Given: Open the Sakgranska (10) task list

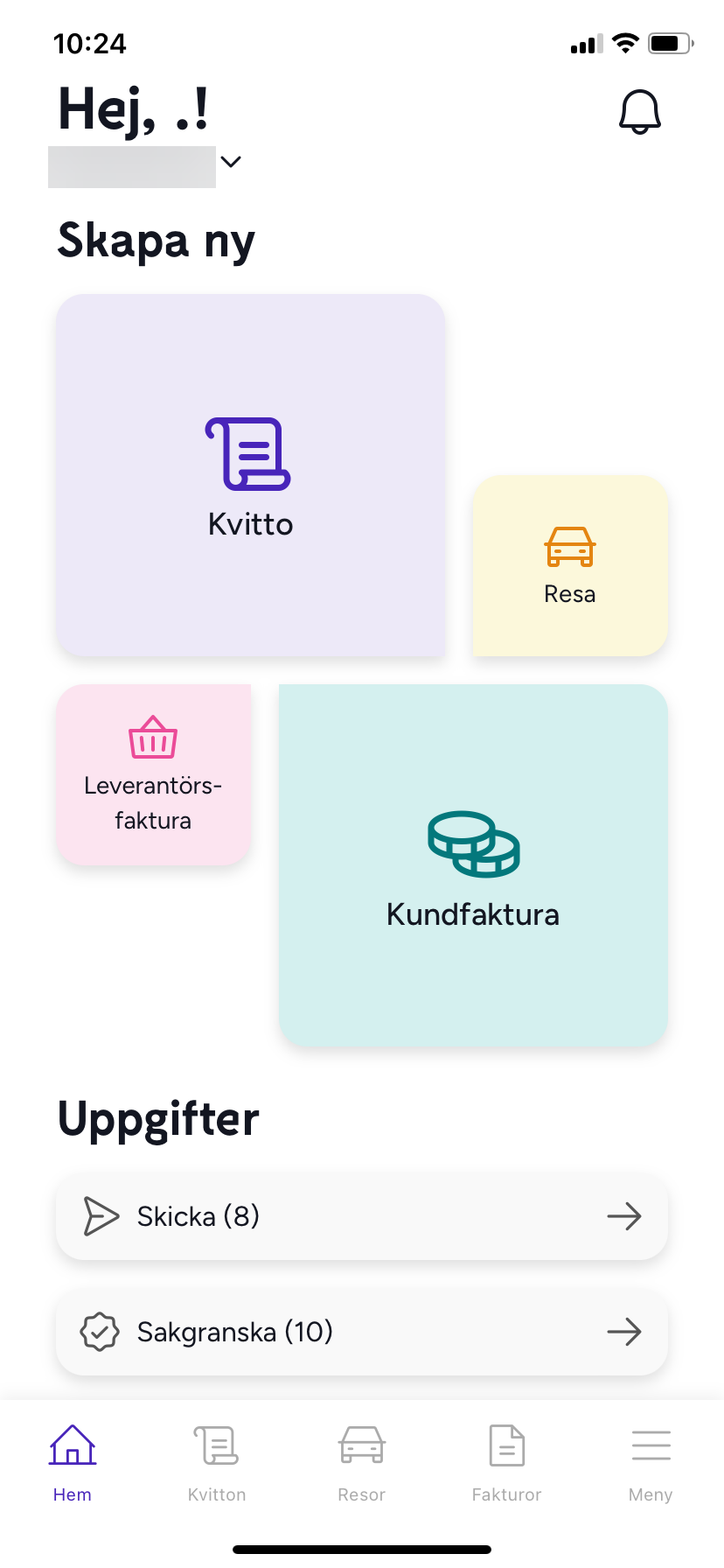Looking at the screenshot, I should pos(362,1332).
